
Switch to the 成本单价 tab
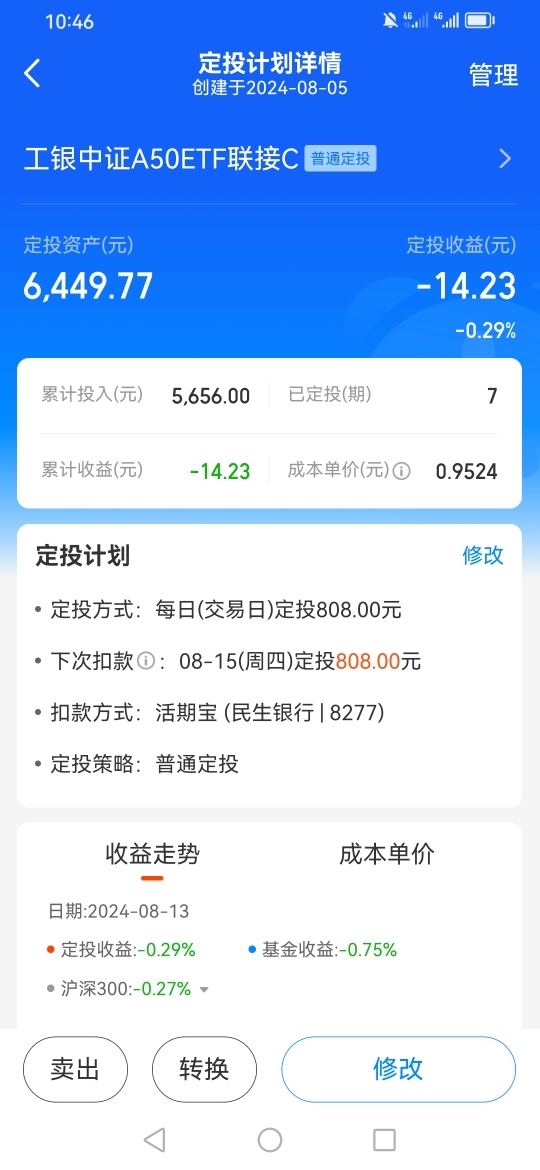[x=386, y=854]
